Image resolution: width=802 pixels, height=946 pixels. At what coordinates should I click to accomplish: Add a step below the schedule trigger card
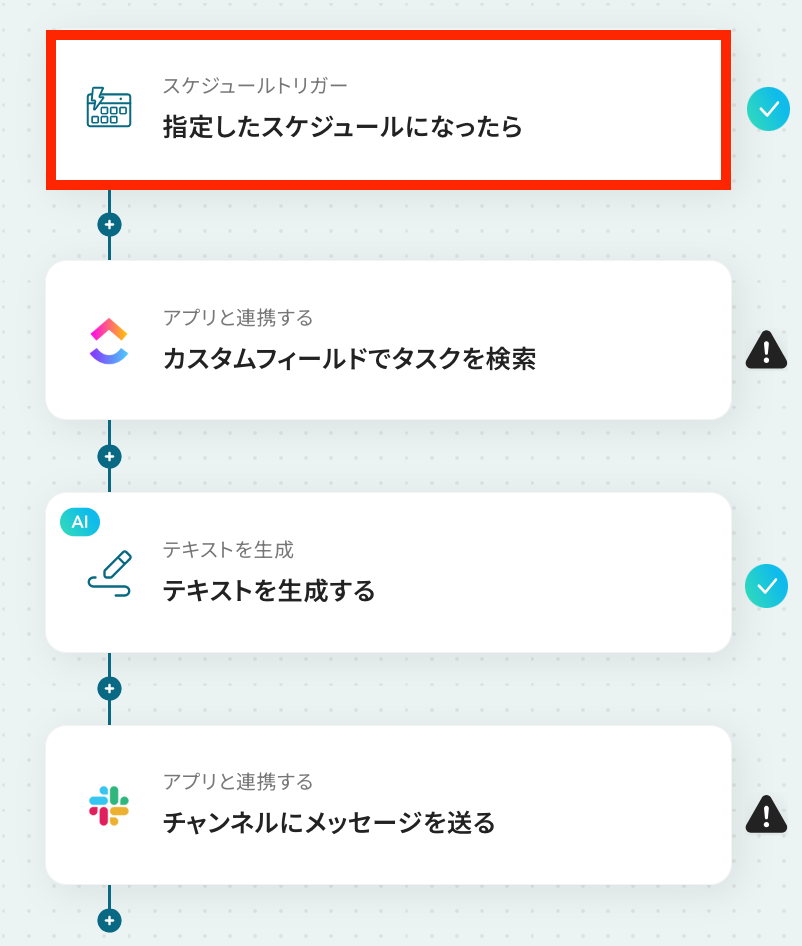pyautogui.click(x=109, y=224)
